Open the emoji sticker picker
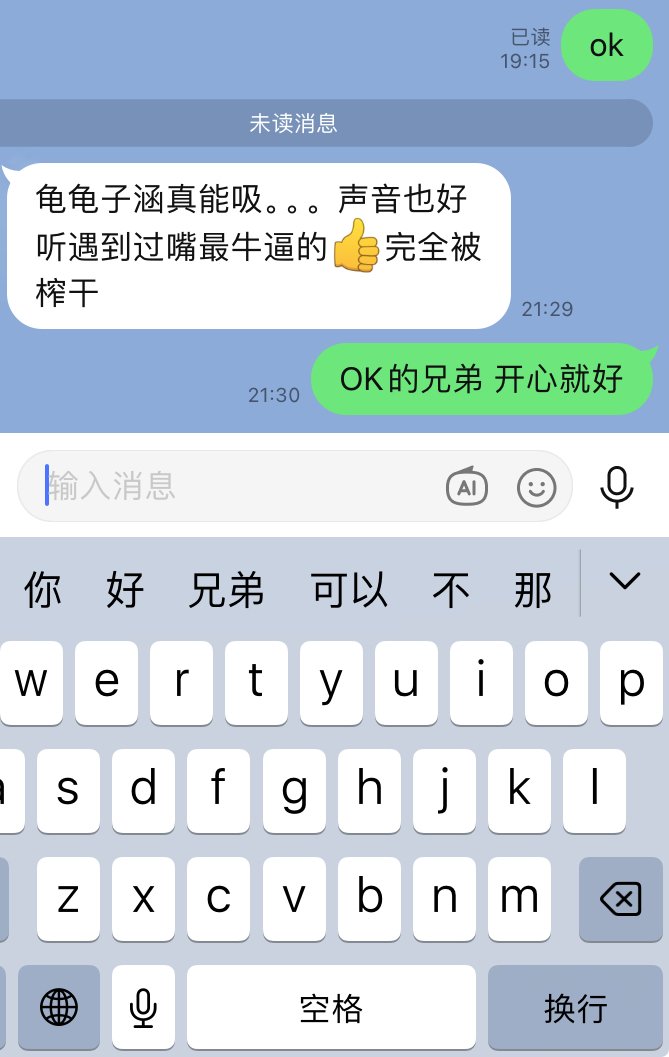Image resolution: width=669 pixels, height=1057 pixels. (x=536, y=487)
